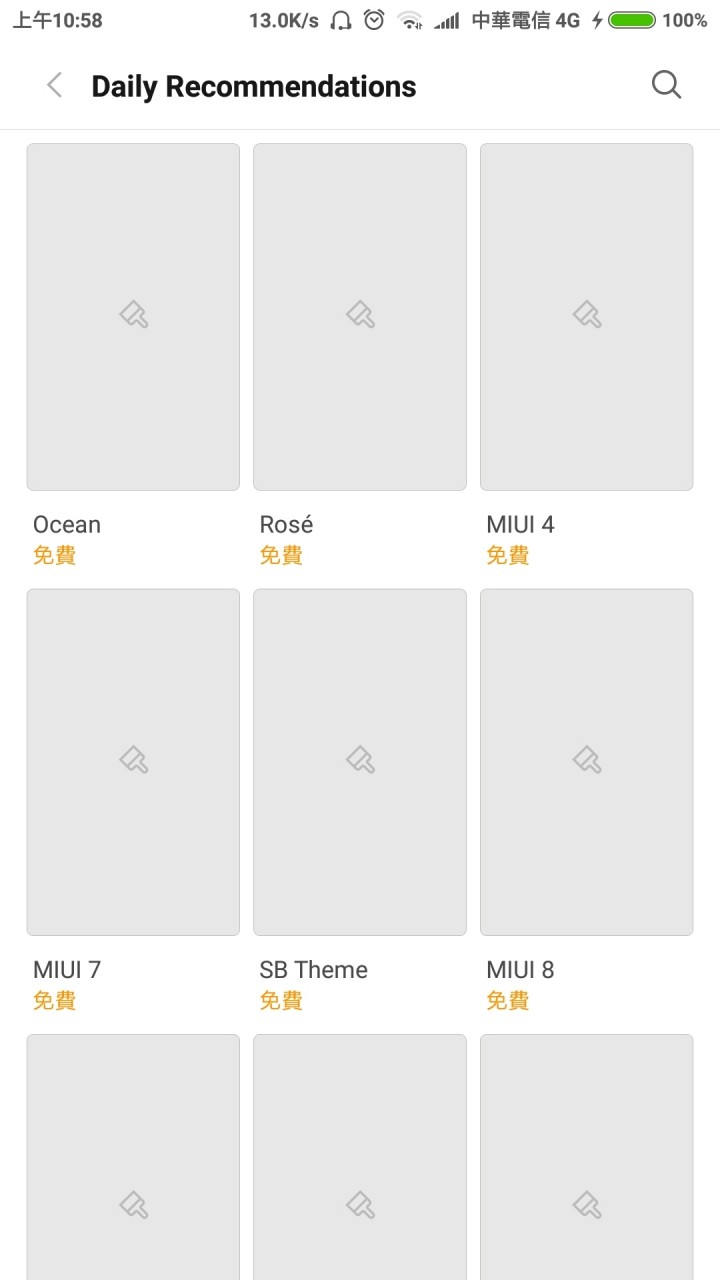Select the Rosé theme

360,317
